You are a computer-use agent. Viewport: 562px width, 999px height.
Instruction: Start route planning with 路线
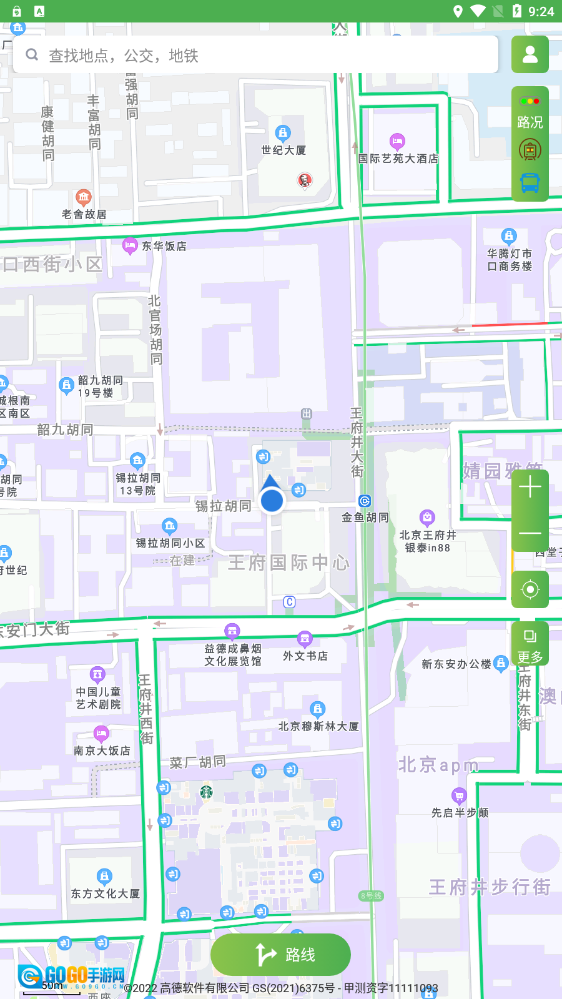point(280,954)
